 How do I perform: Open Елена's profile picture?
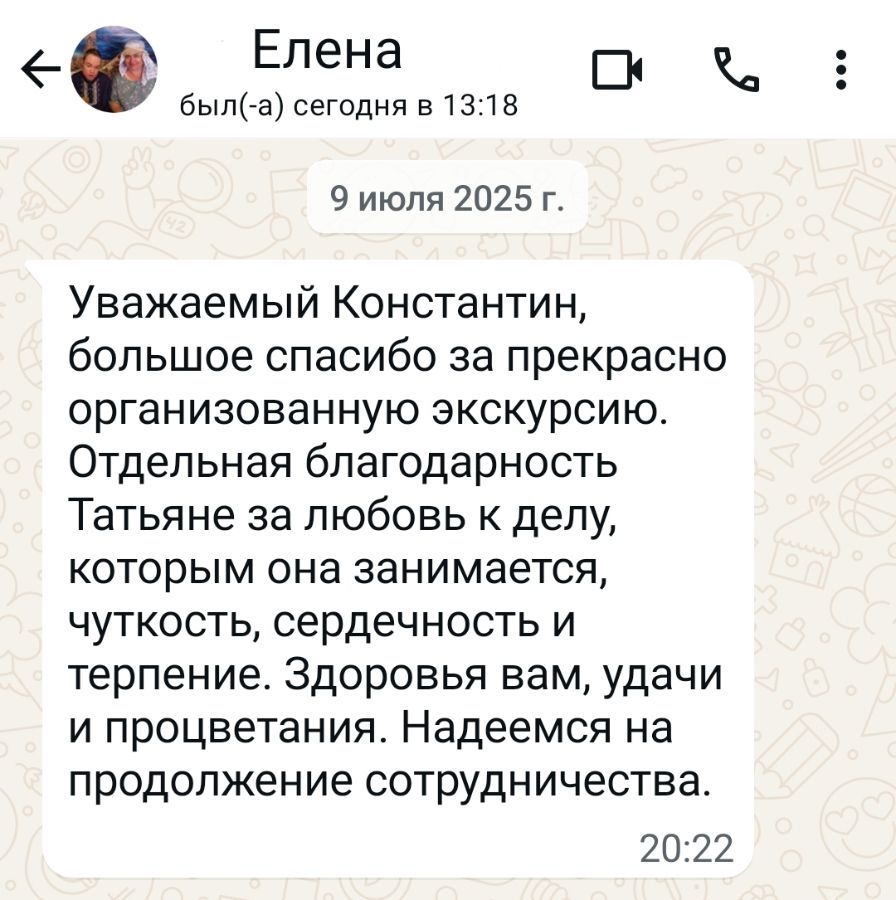coord(113,68)
